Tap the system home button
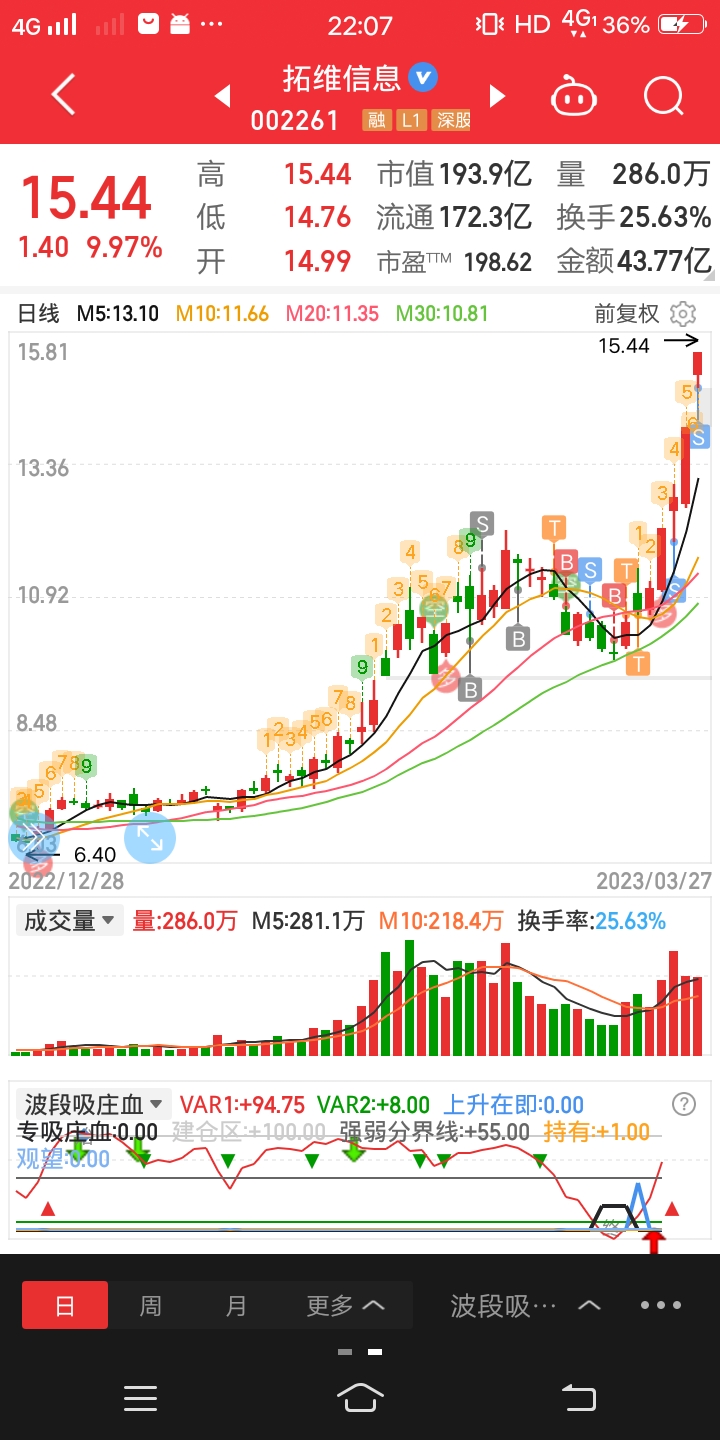The height and width of the screenshot is (1440, 720). click(360, 1396)
